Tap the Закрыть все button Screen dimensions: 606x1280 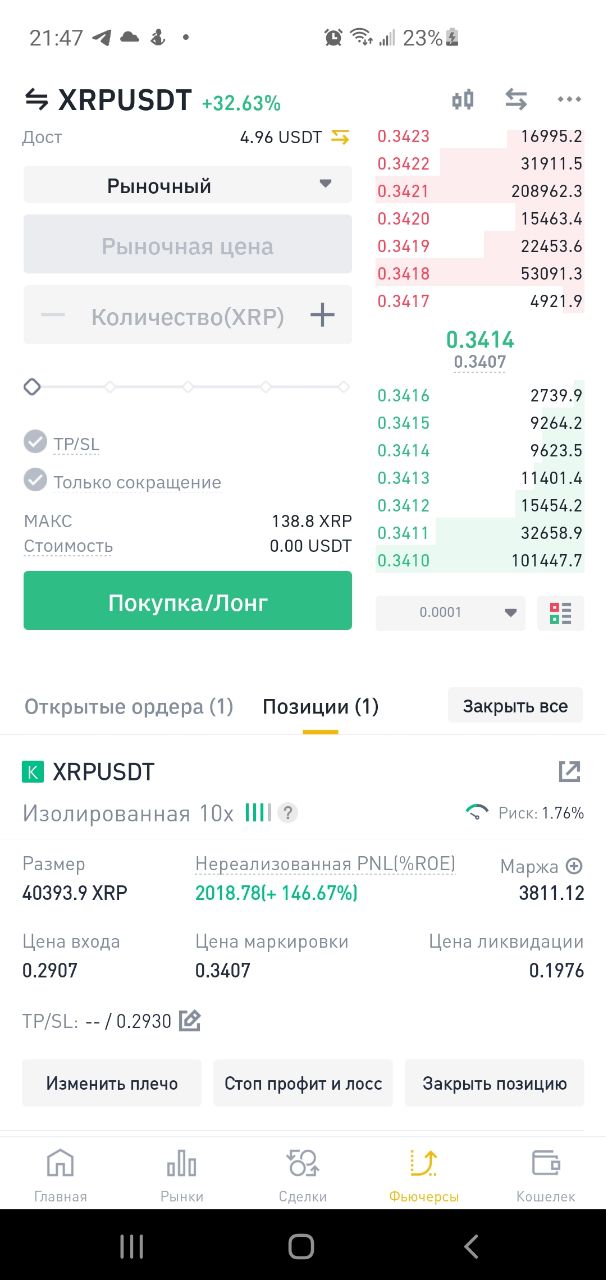coord(515,706)
